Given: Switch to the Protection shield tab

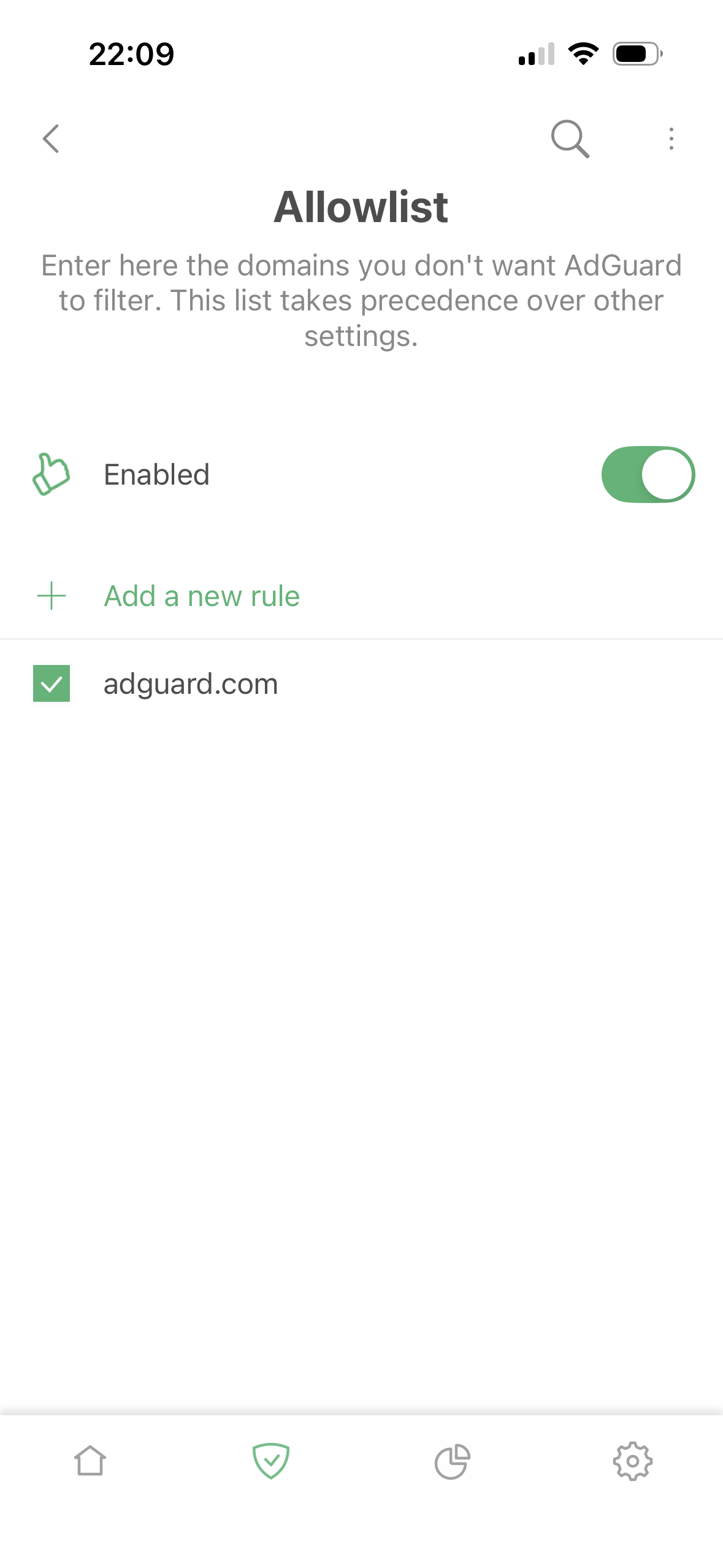Looking at the screenshot, I should point(271,1461).
